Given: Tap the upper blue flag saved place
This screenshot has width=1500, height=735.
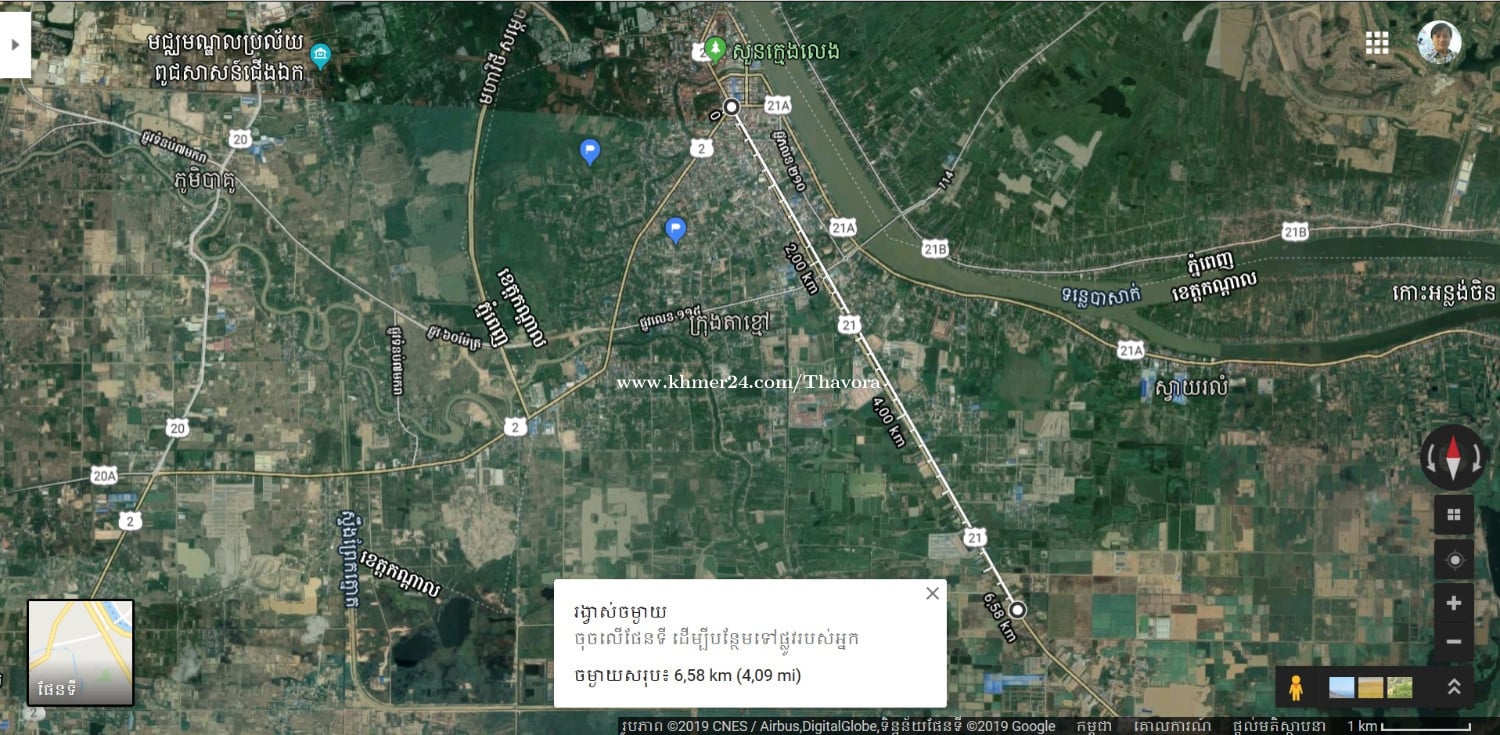Looking at the screenshot, I should [590, 151].
